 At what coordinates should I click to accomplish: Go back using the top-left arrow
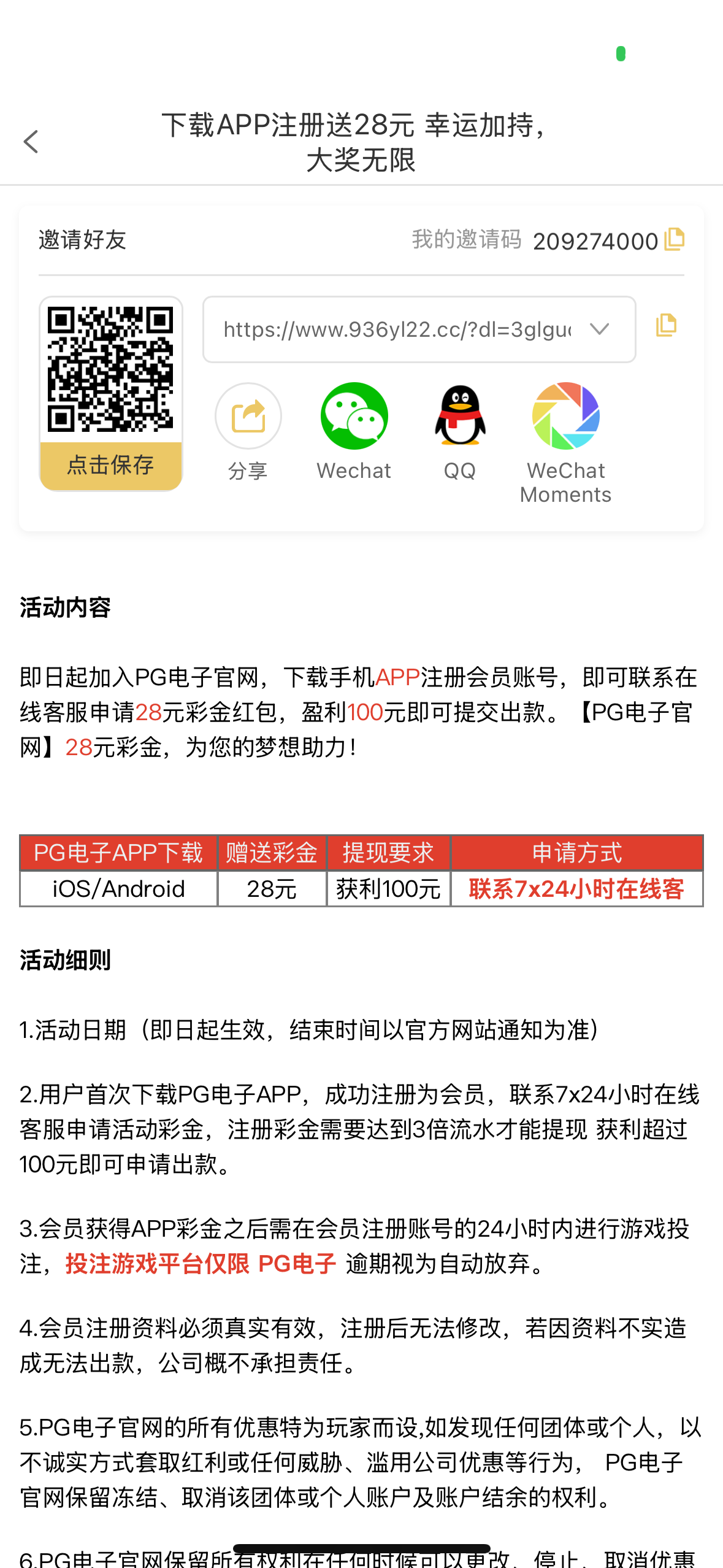click(x=31, y=142)
